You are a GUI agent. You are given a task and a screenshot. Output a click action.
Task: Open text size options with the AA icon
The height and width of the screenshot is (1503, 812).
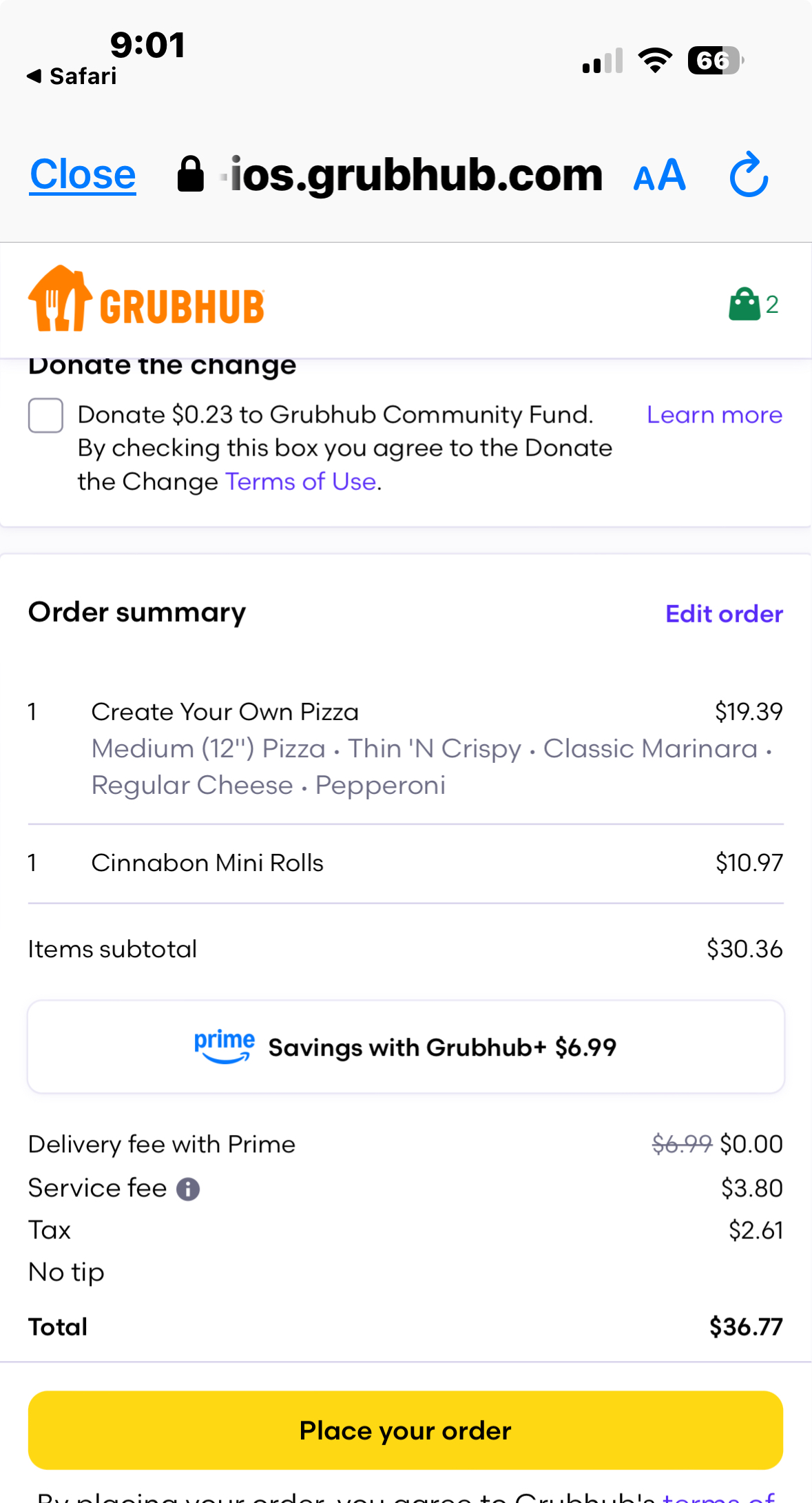[658, 174]
